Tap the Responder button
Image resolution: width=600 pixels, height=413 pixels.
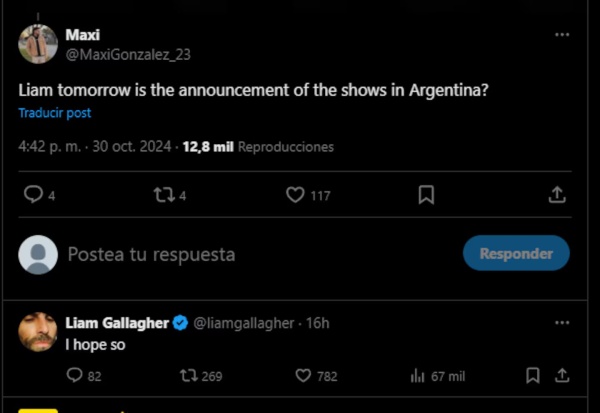(x=516, y=253)
